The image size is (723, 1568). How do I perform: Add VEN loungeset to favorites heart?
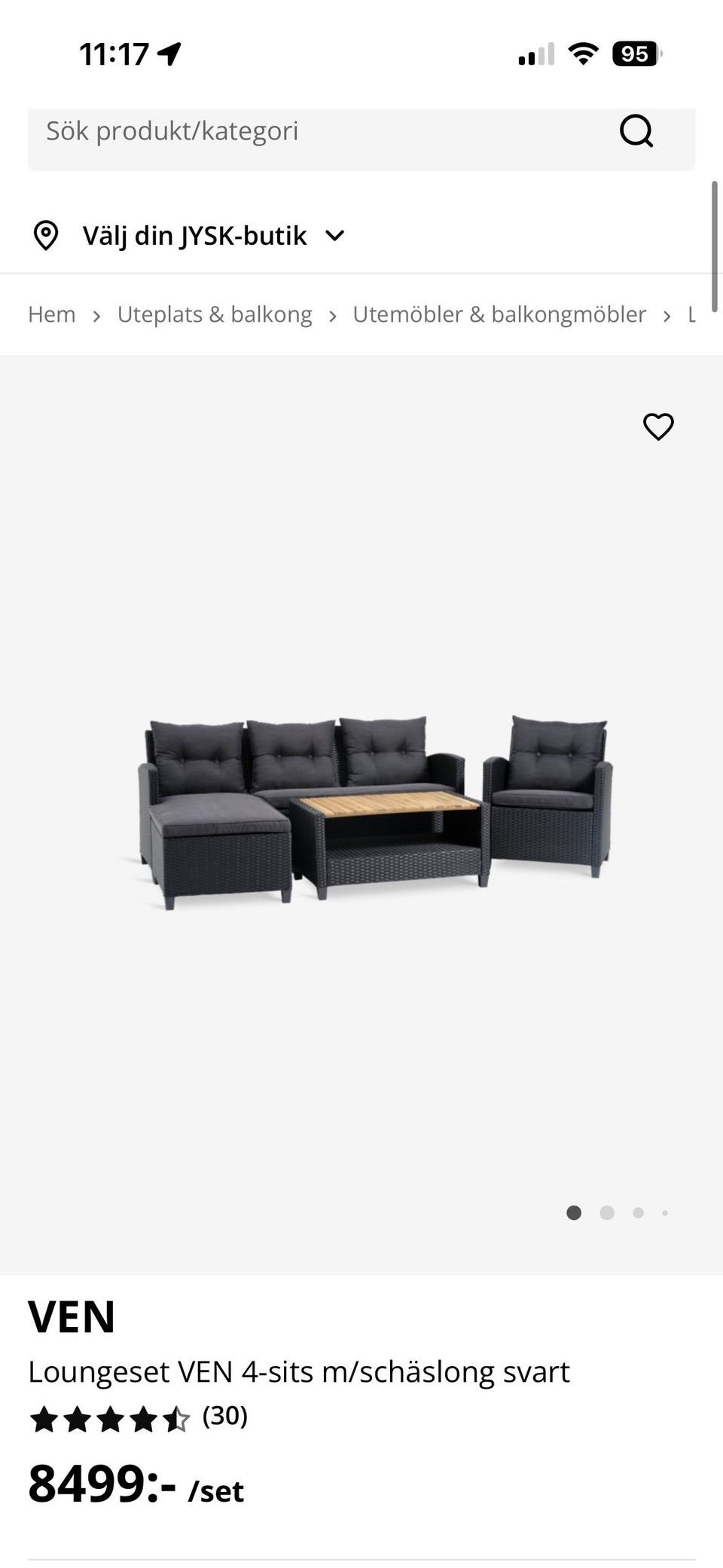point(658,426)
